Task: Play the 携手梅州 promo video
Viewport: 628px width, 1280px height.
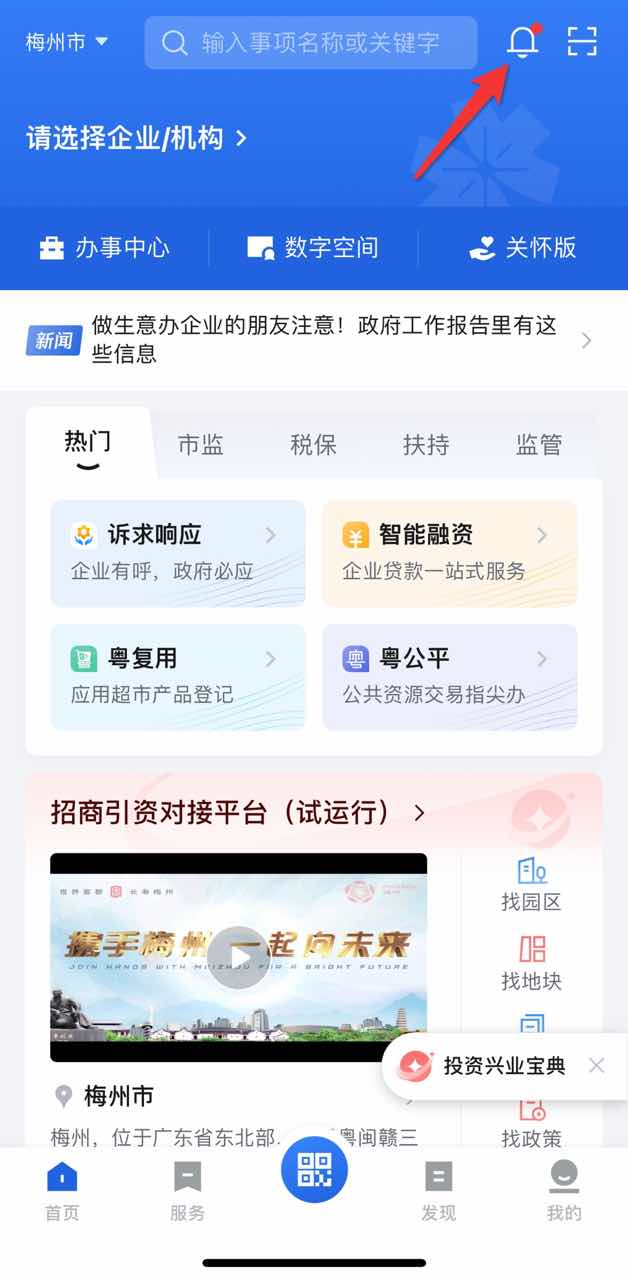Action: (239, 957)
